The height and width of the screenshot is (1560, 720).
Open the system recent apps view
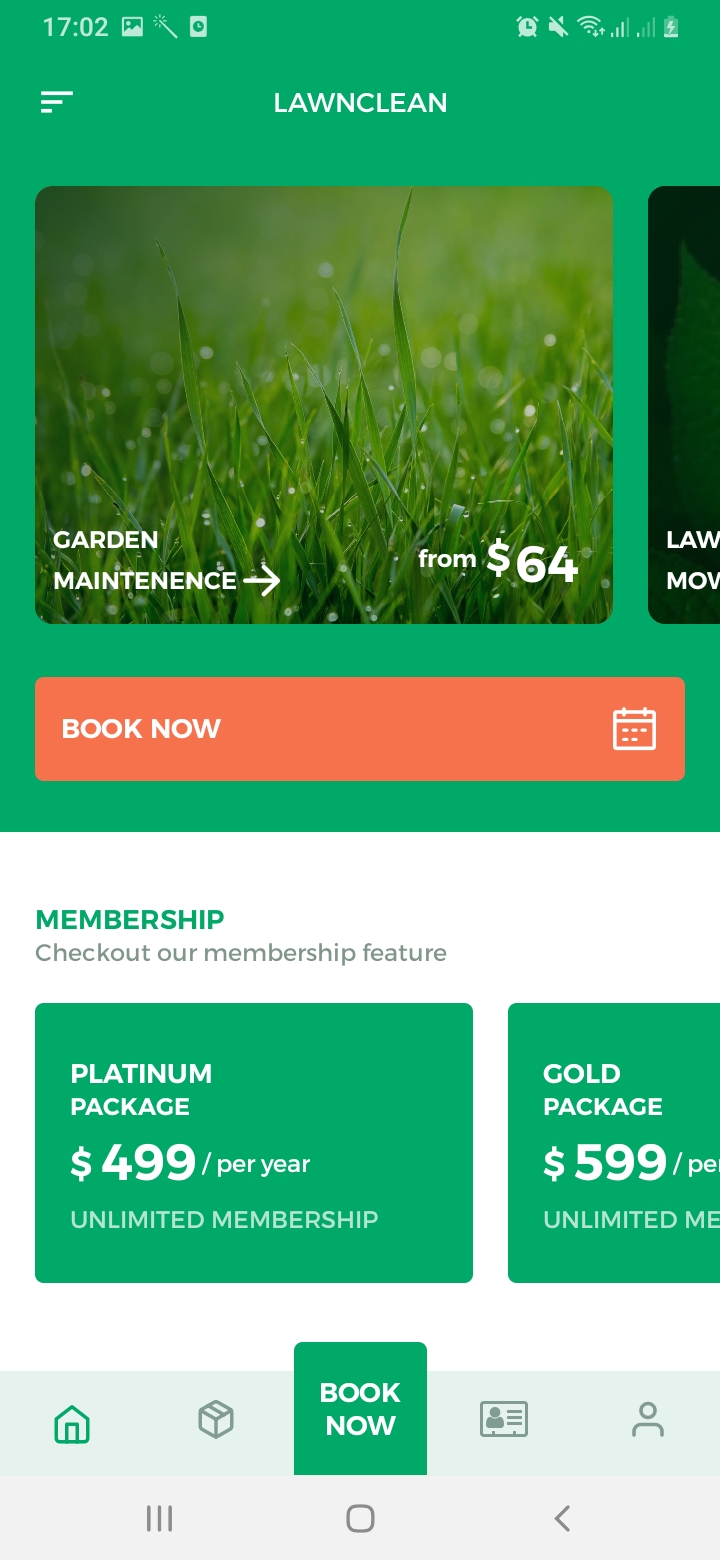coord(159,1518)
